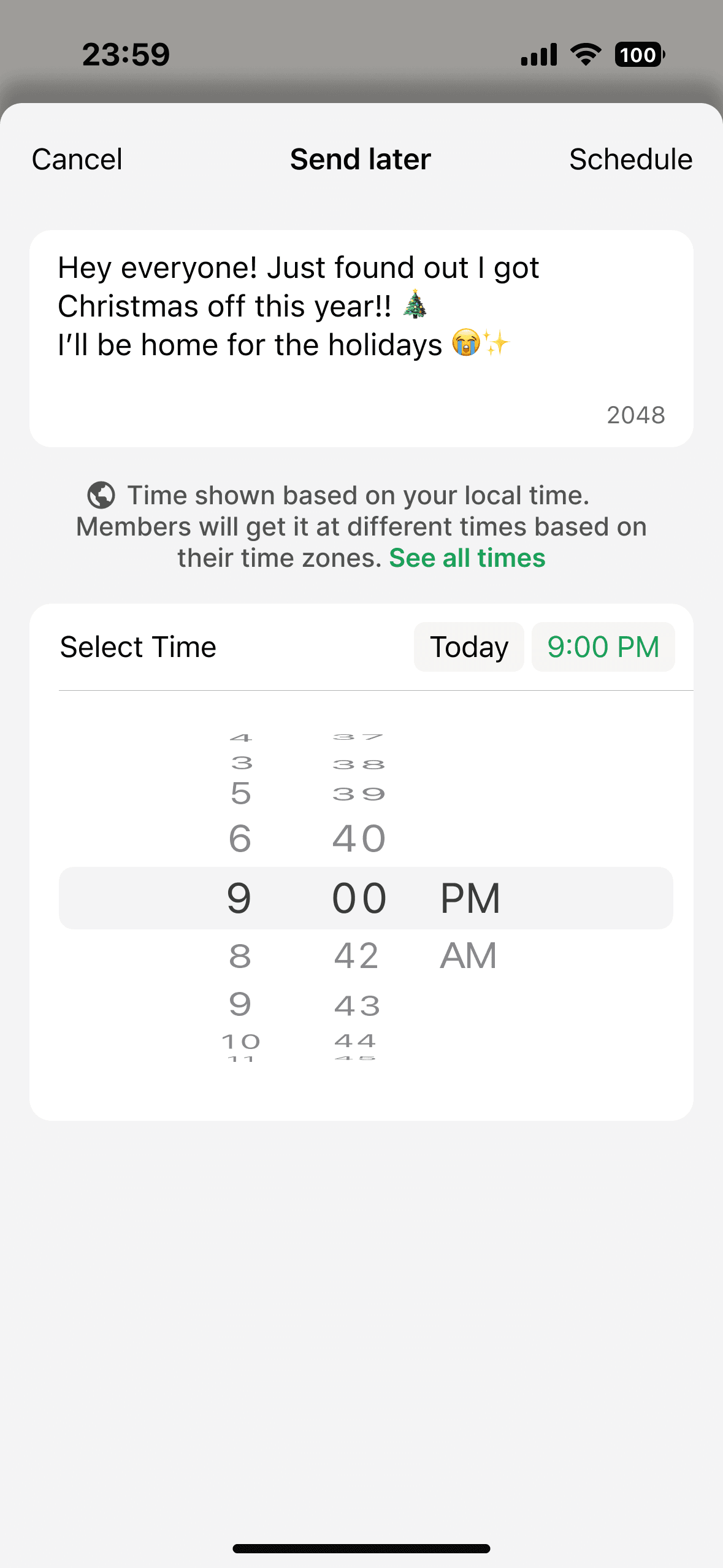
Task: Open the Today date selector
Action: click(x=469, y=647)
